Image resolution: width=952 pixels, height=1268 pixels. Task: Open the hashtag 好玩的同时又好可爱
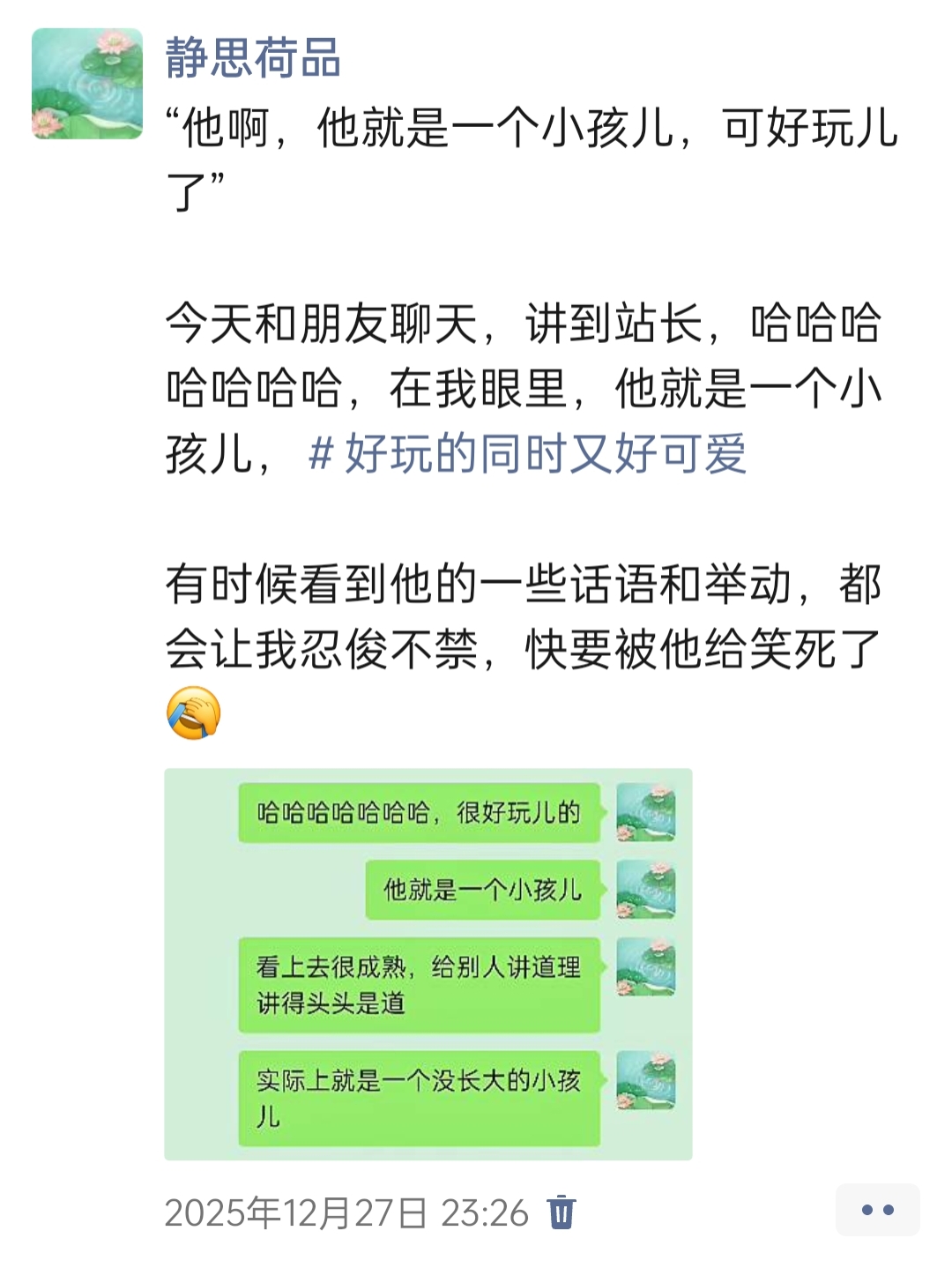click(x=527, y=454)
